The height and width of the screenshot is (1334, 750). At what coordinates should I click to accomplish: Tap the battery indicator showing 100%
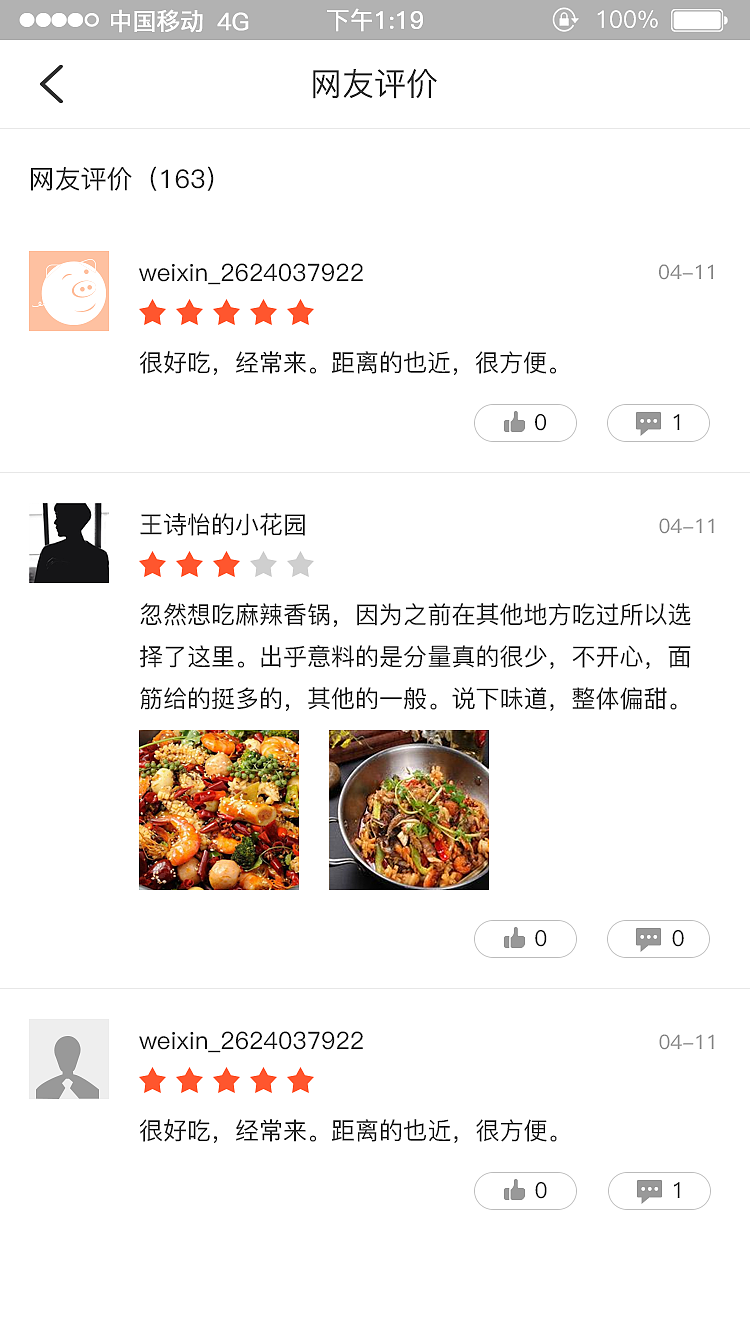pos(700,18)
